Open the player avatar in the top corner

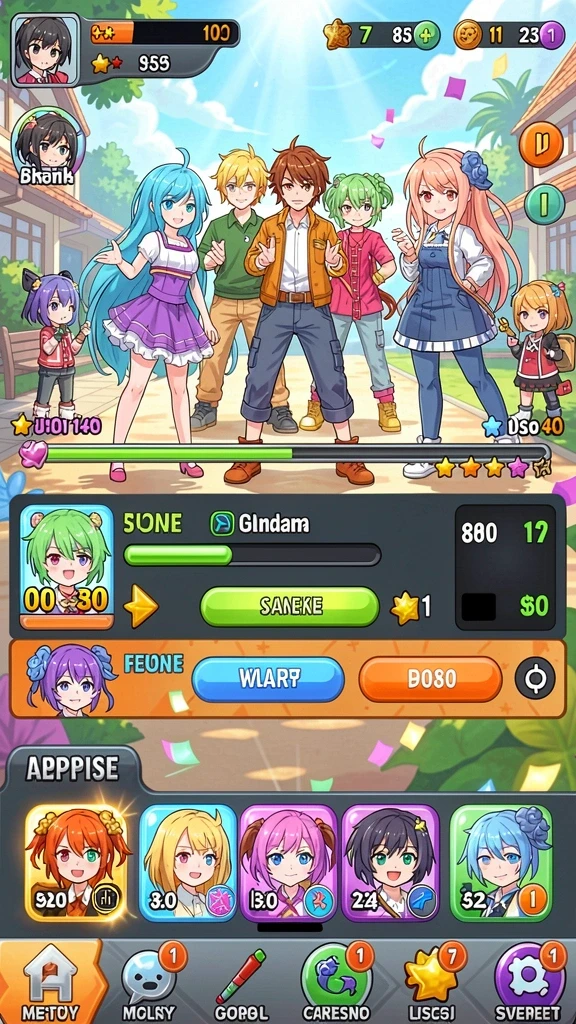(x=42, y=48)
